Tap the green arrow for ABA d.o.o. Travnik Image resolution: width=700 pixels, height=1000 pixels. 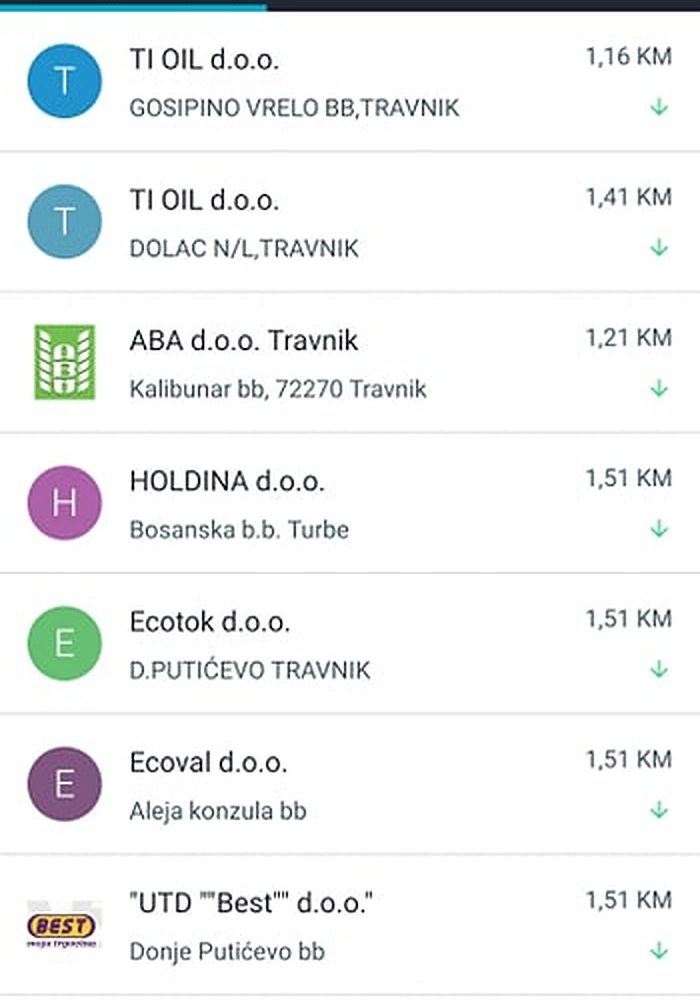(658, 388)
